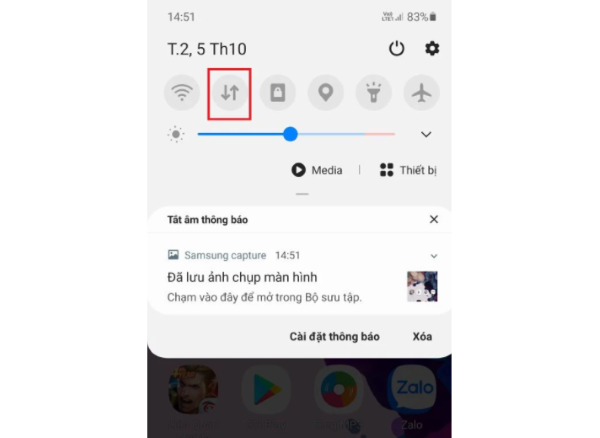Close the Tắt âm thông báo bar

point(433,219)
